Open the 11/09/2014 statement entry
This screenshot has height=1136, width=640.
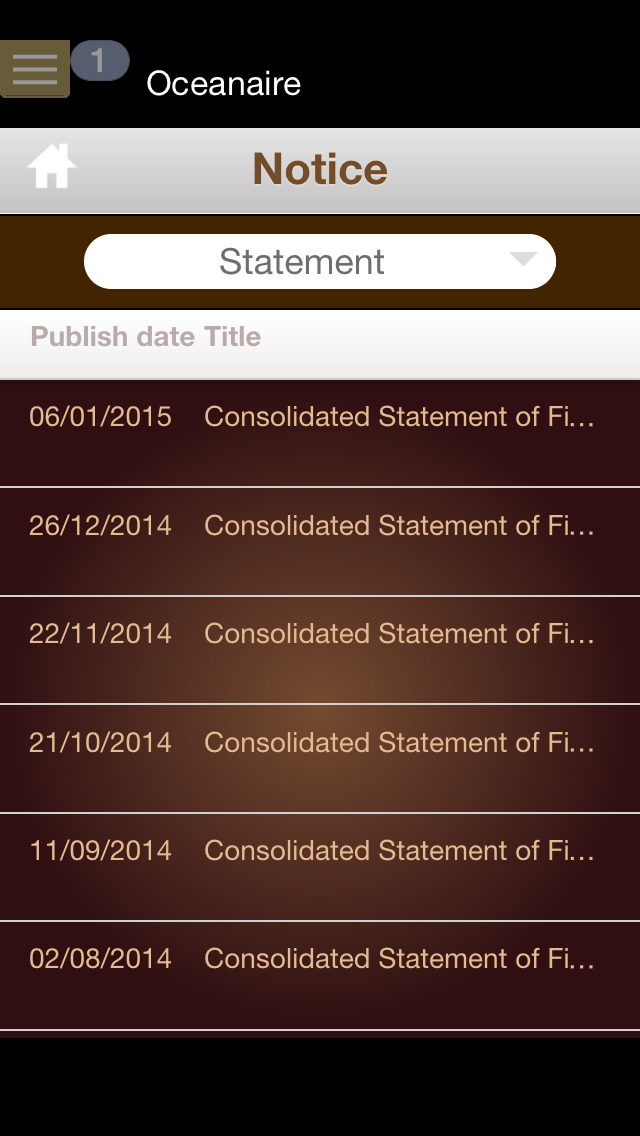pos(320,867)
